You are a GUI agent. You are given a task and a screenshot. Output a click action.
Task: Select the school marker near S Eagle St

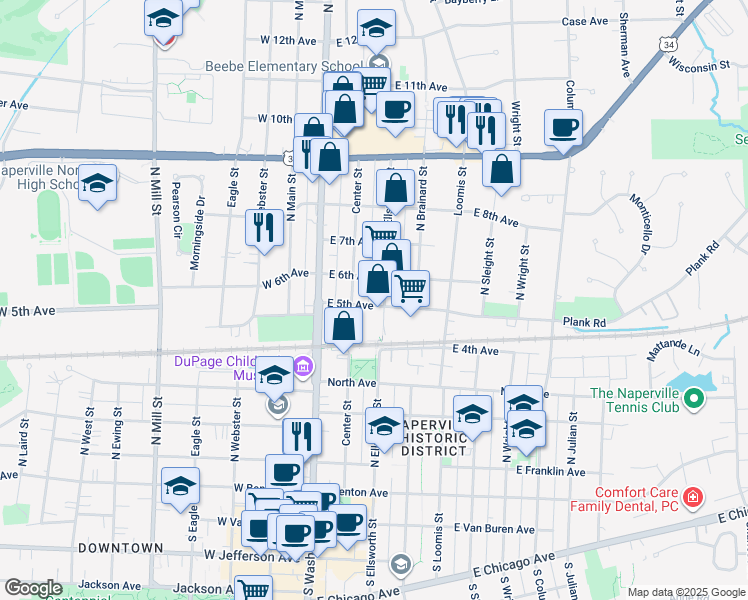click(180, 486)
